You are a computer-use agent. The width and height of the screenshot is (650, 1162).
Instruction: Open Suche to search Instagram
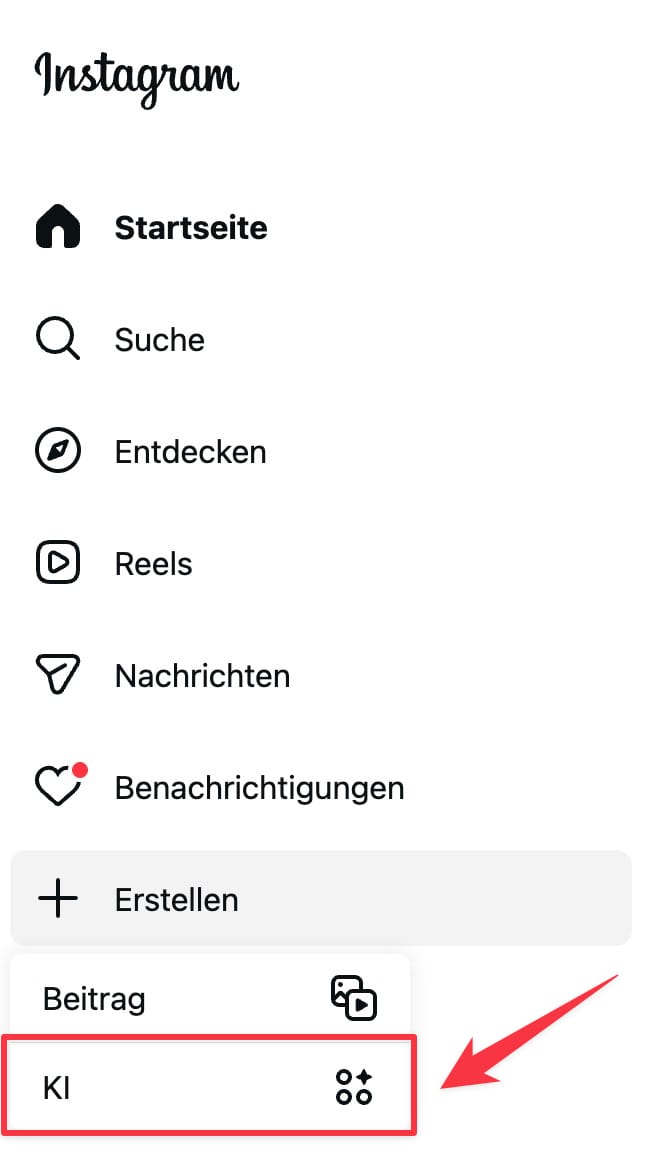[x=159, y=340]
